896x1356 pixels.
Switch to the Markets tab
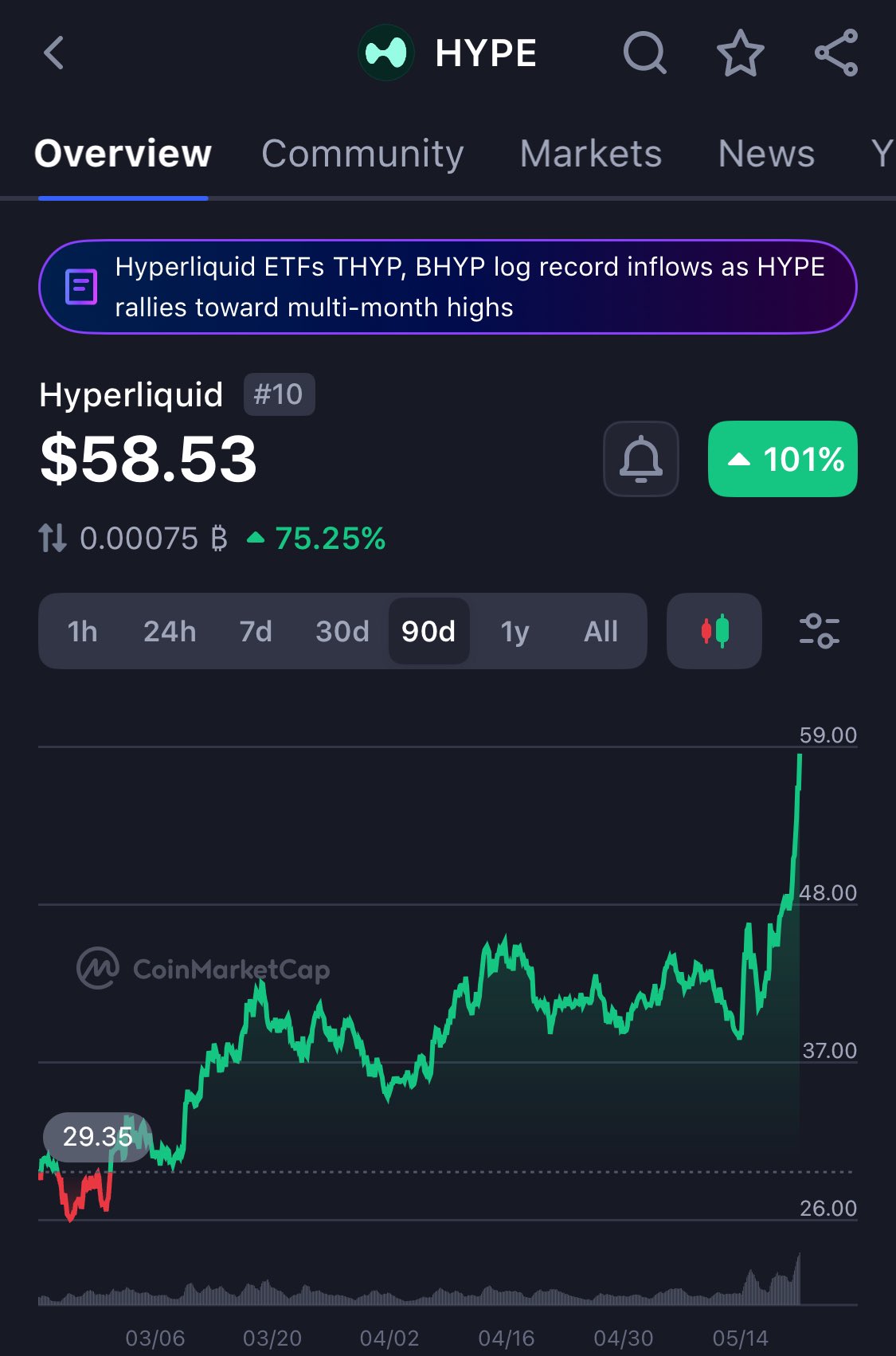[590, 154]
